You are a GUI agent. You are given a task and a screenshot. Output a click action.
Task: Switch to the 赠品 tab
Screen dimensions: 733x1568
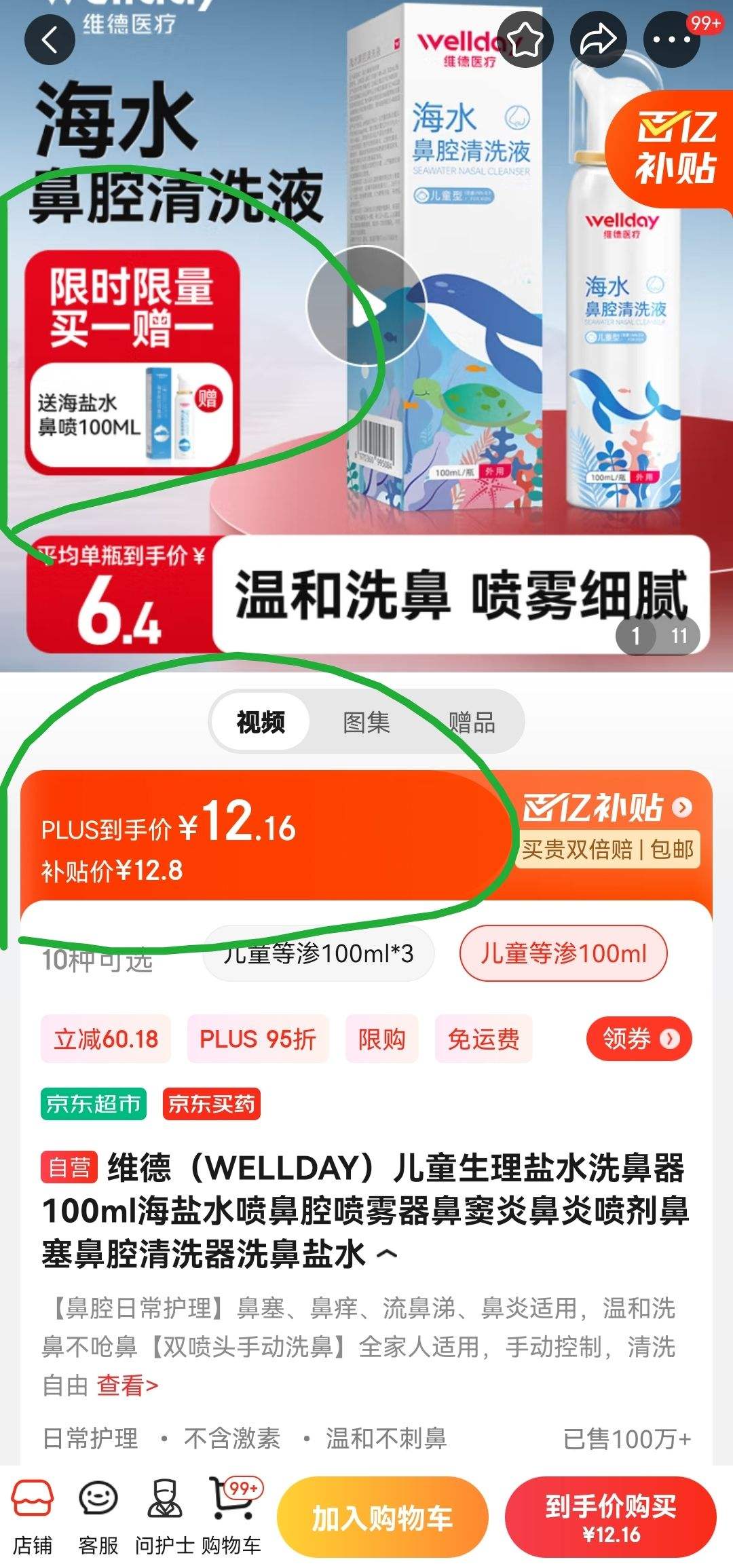pyautogui.click(x=472, y=723)
